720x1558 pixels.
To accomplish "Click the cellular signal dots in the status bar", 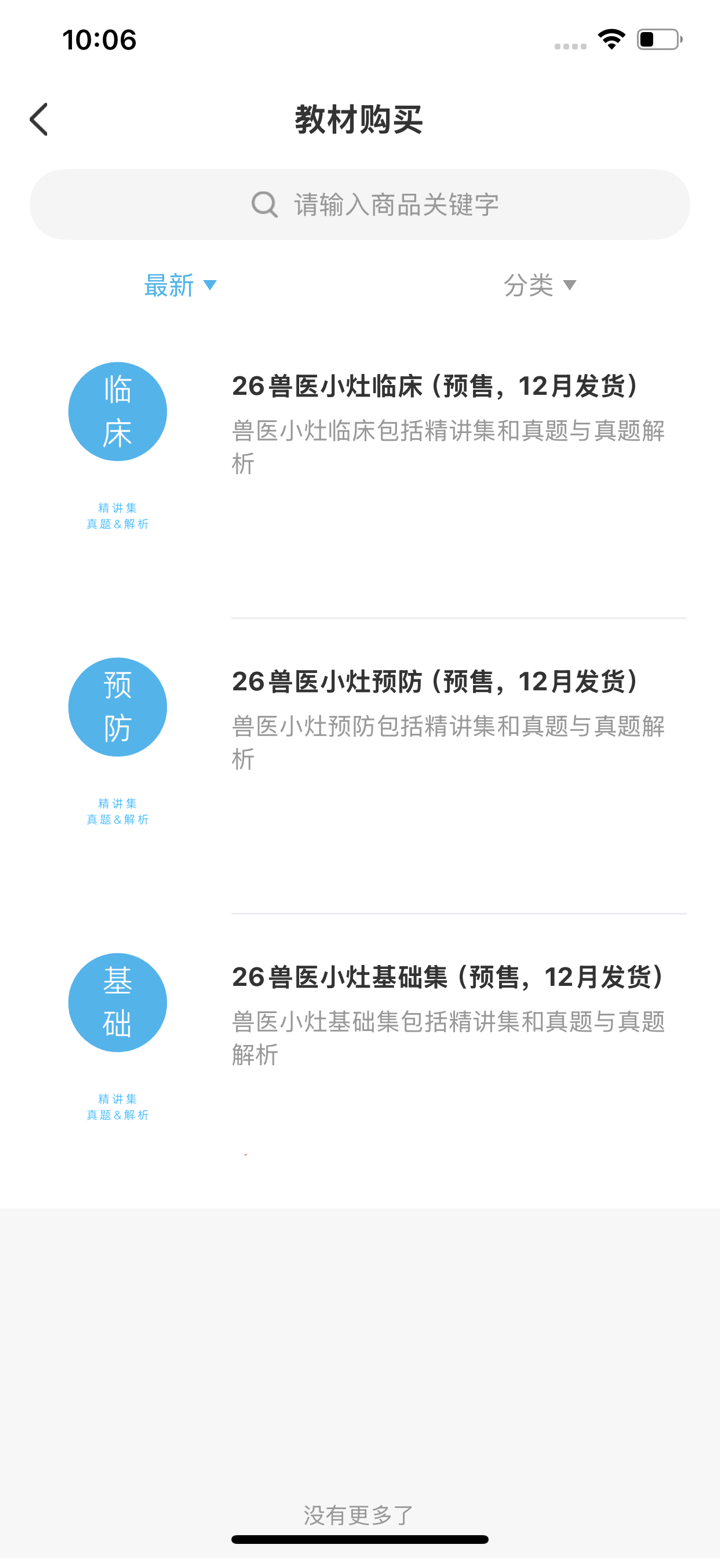I will point(570,45).
